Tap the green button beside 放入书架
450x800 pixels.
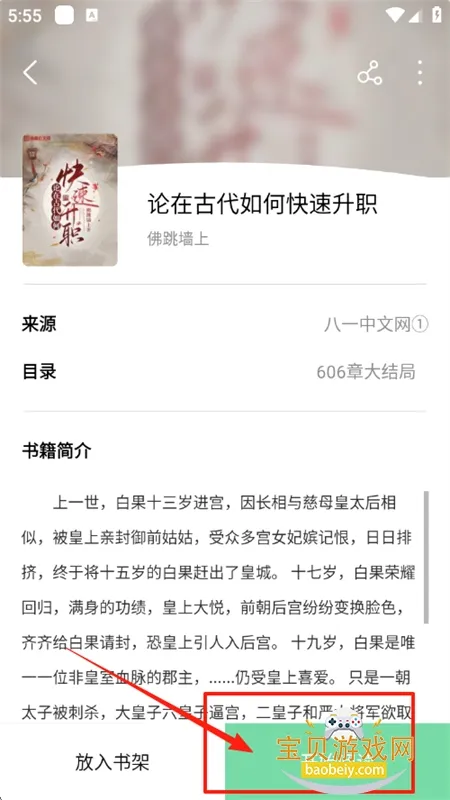337,762
